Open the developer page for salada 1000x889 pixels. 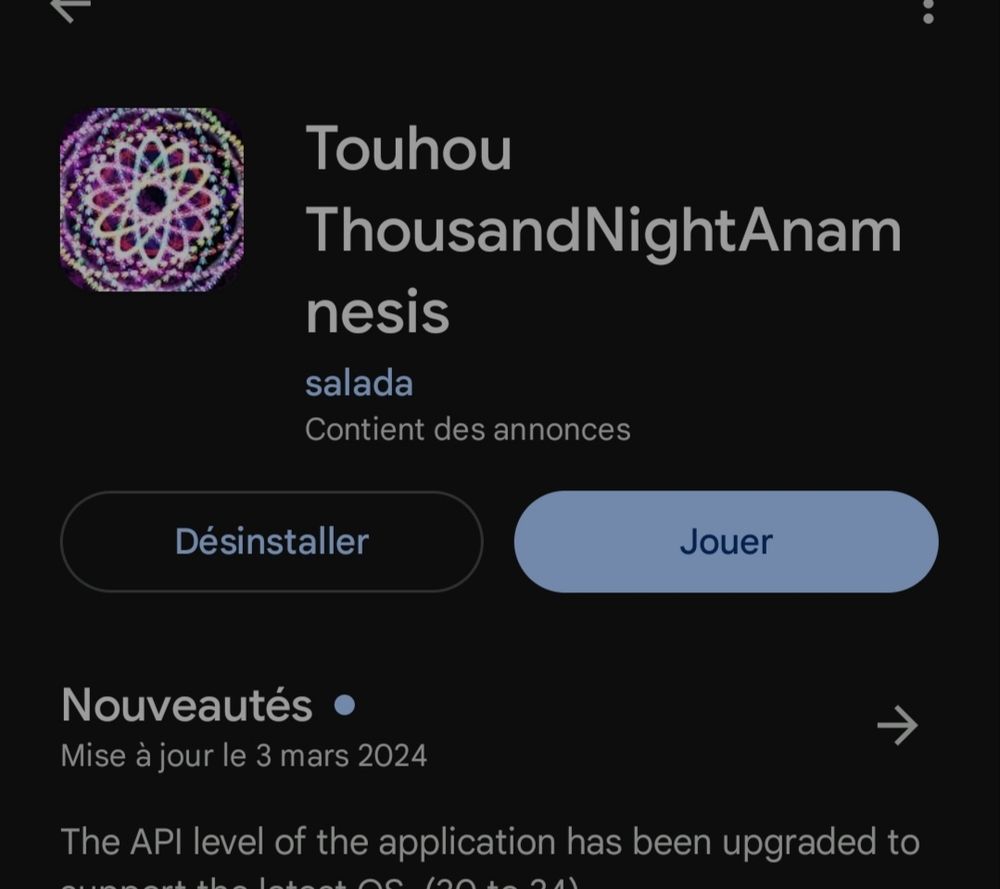[x=359, y=383]
